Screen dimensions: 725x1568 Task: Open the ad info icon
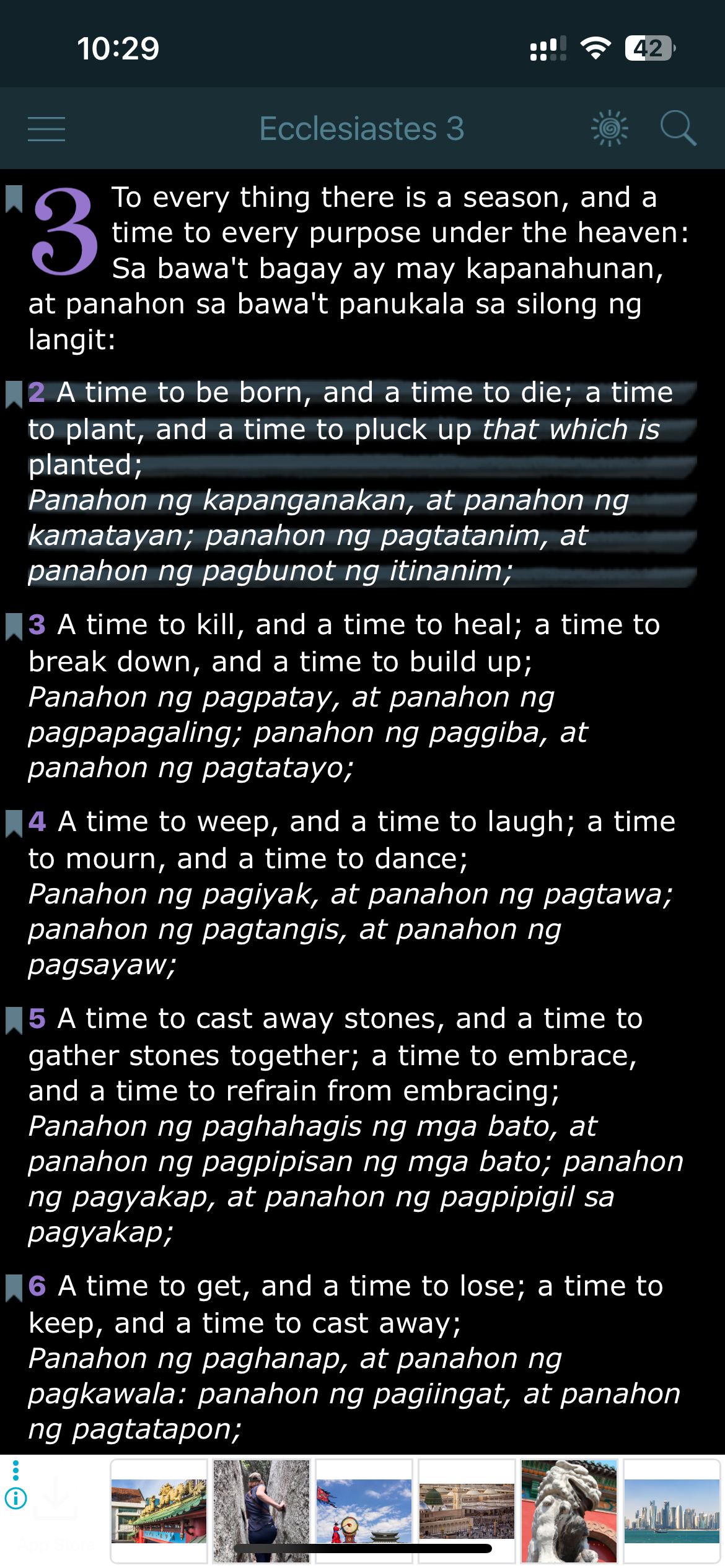pos(15,1499)
